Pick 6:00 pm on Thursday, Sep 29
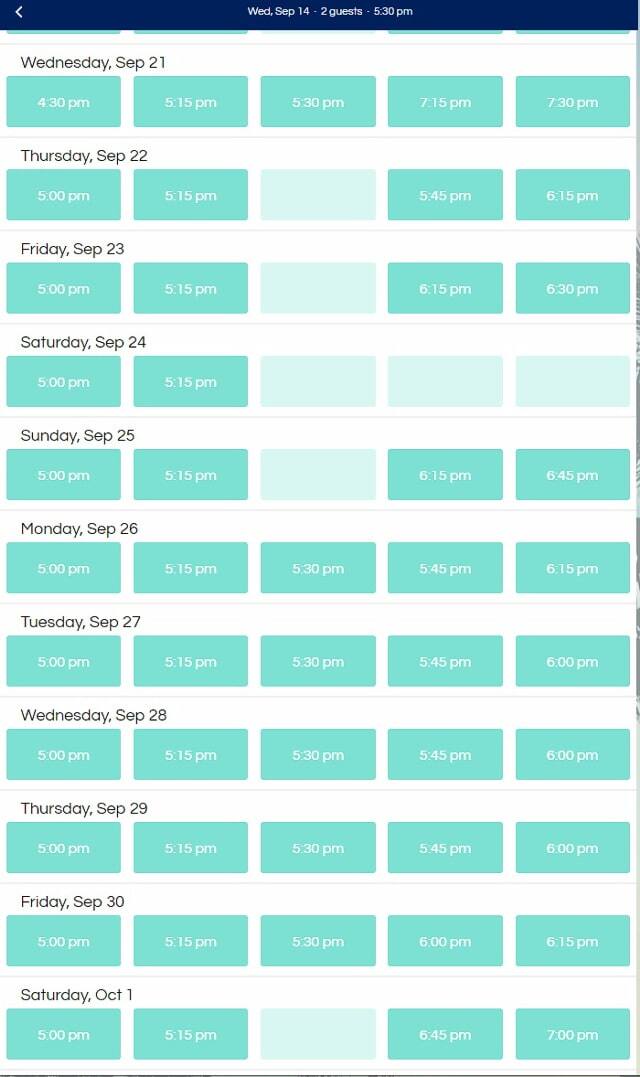This screenshot has height=1077, width=640. tap(572, 848)
